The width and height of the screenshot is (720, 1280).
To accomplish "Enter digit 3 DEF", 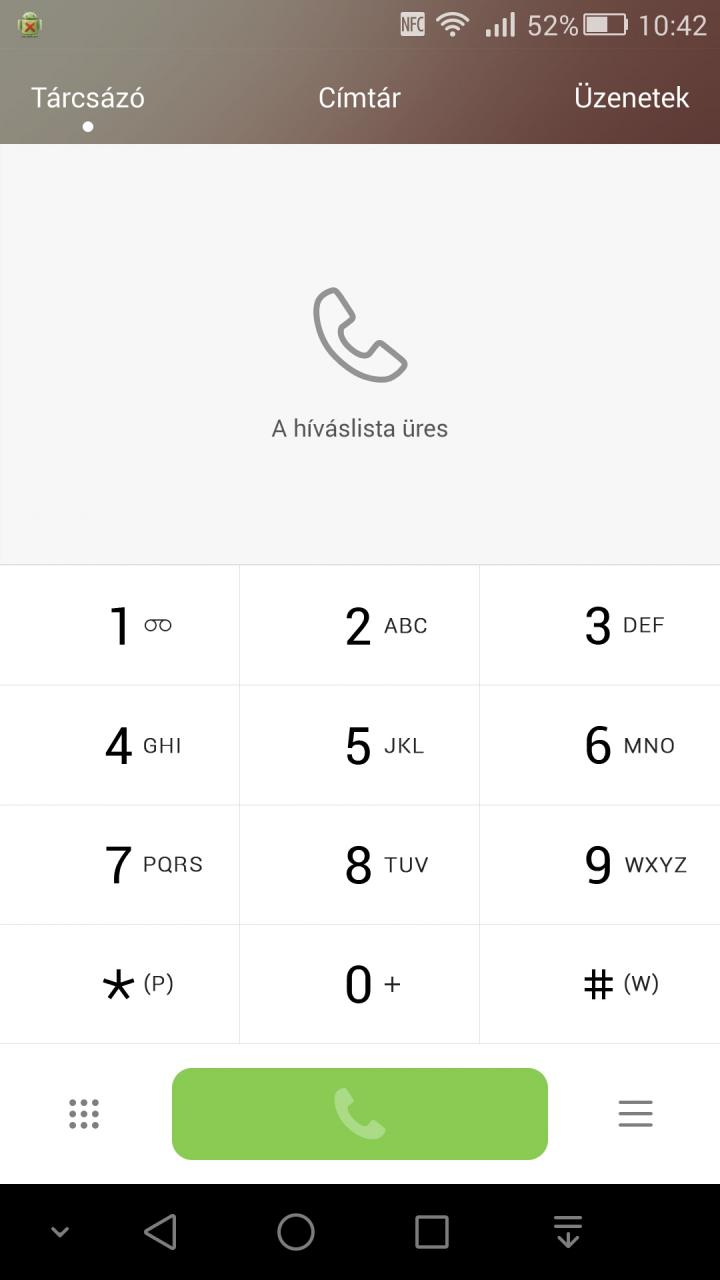I will pyautogui.click(x=600, y=625).
